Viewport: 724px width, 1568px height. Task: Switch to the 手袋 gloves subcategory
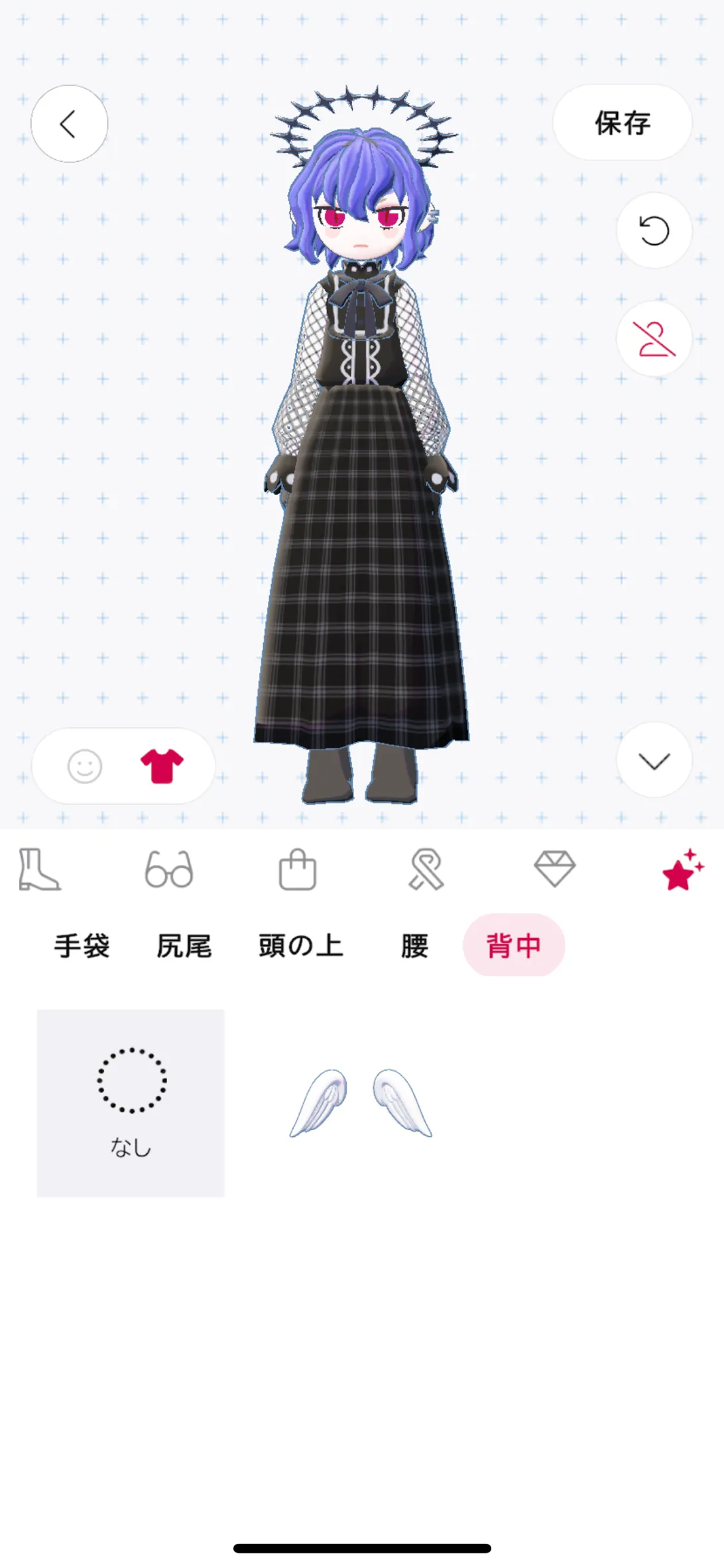[x=82, y=946]
